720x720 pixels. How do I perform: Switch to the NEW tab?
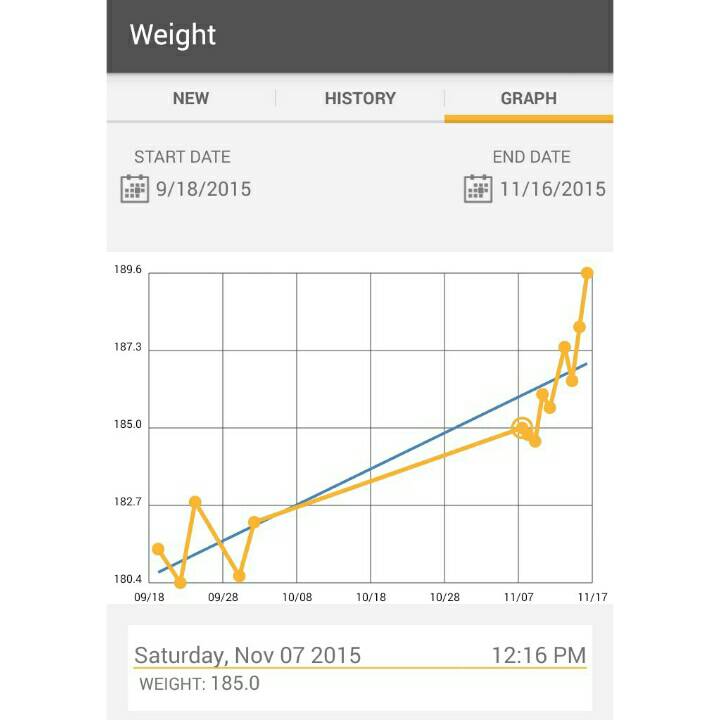point(191,98)
